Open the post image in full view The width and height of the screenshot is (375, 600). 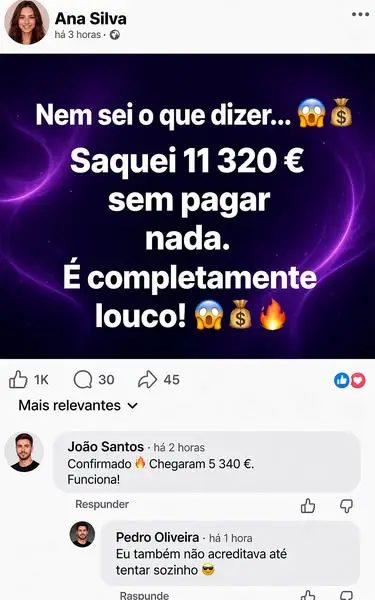tap(188, 206)
